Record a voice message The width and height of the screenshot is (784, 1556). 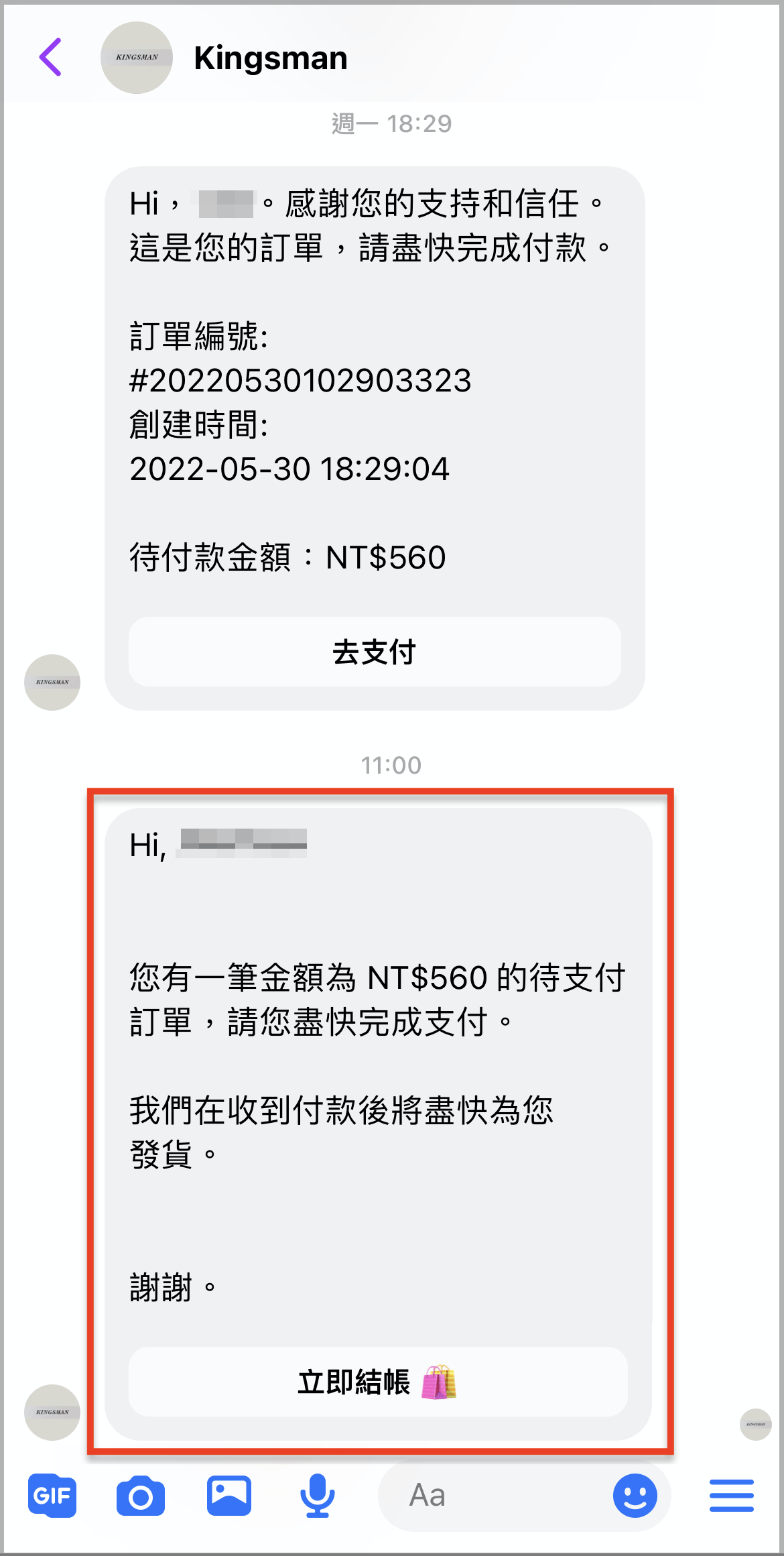[317, 1496]
